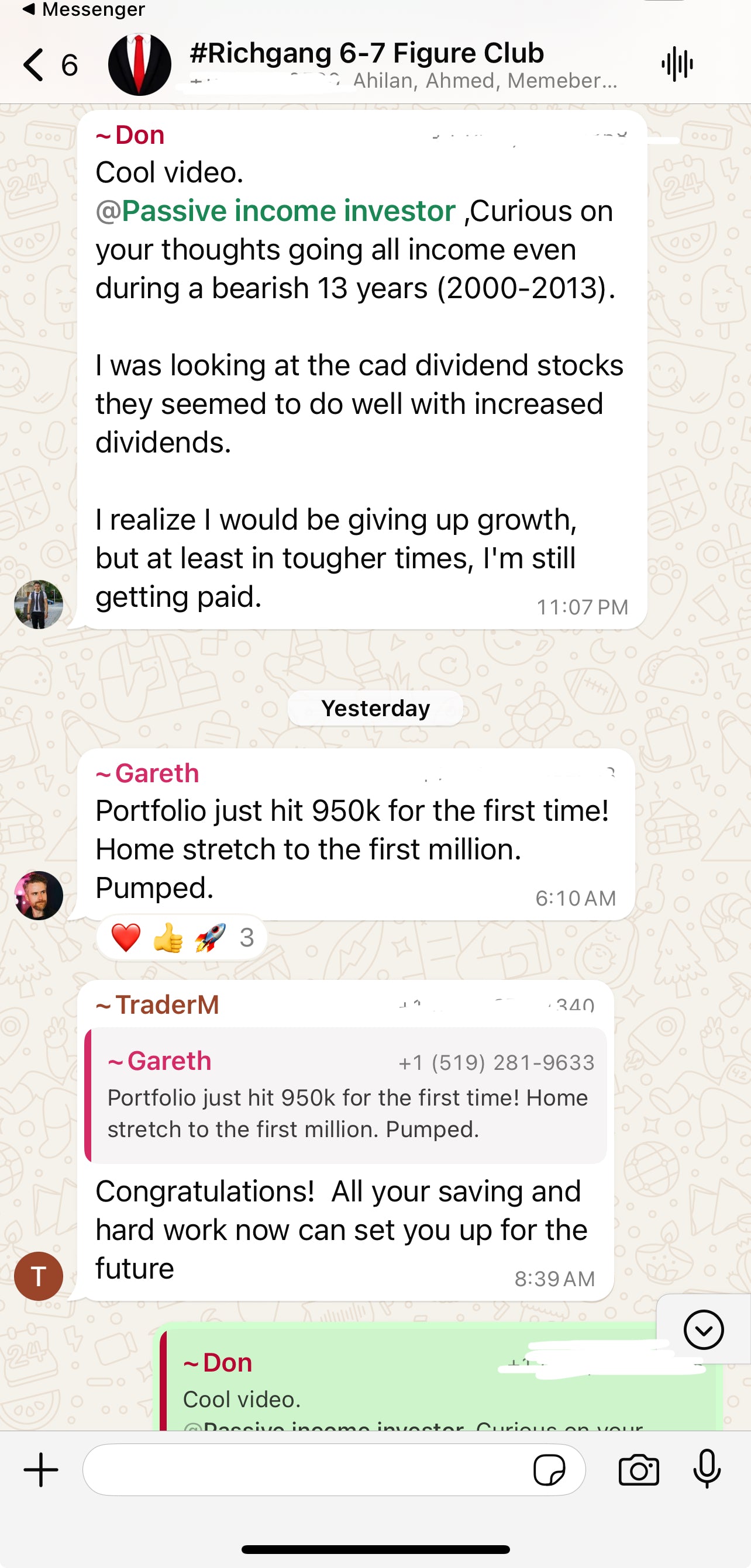751x1568 pixels.
Task: Open quoted Don message in green bubble
Action: click(426, 1394)
